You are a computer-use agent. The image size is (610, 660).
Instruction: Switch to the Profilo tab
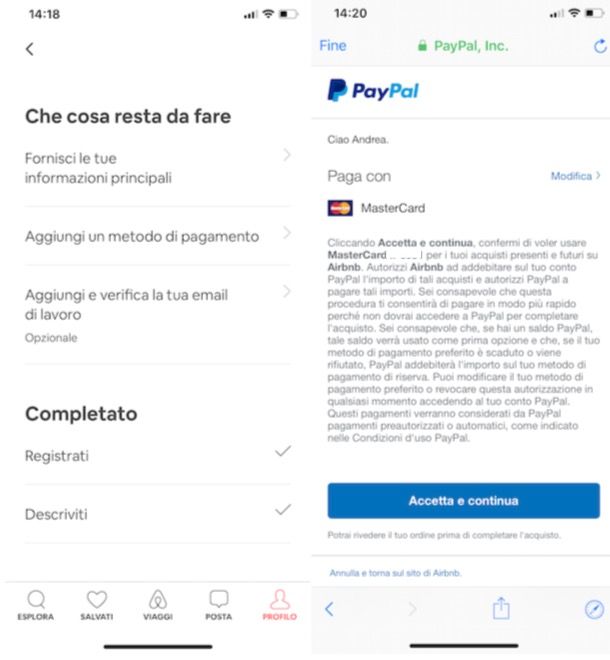point(279,605)
